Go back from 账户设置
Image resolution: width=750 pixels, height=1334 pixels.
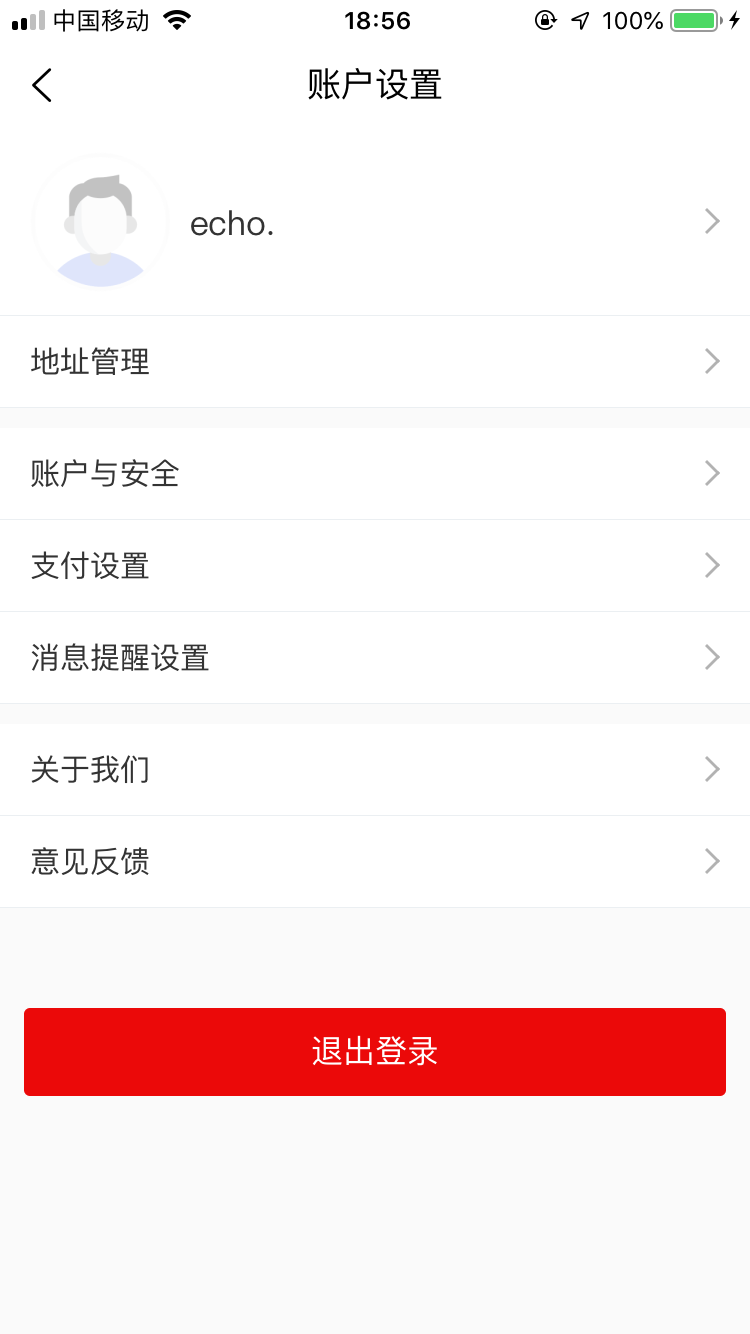click(x=42, y=86)
